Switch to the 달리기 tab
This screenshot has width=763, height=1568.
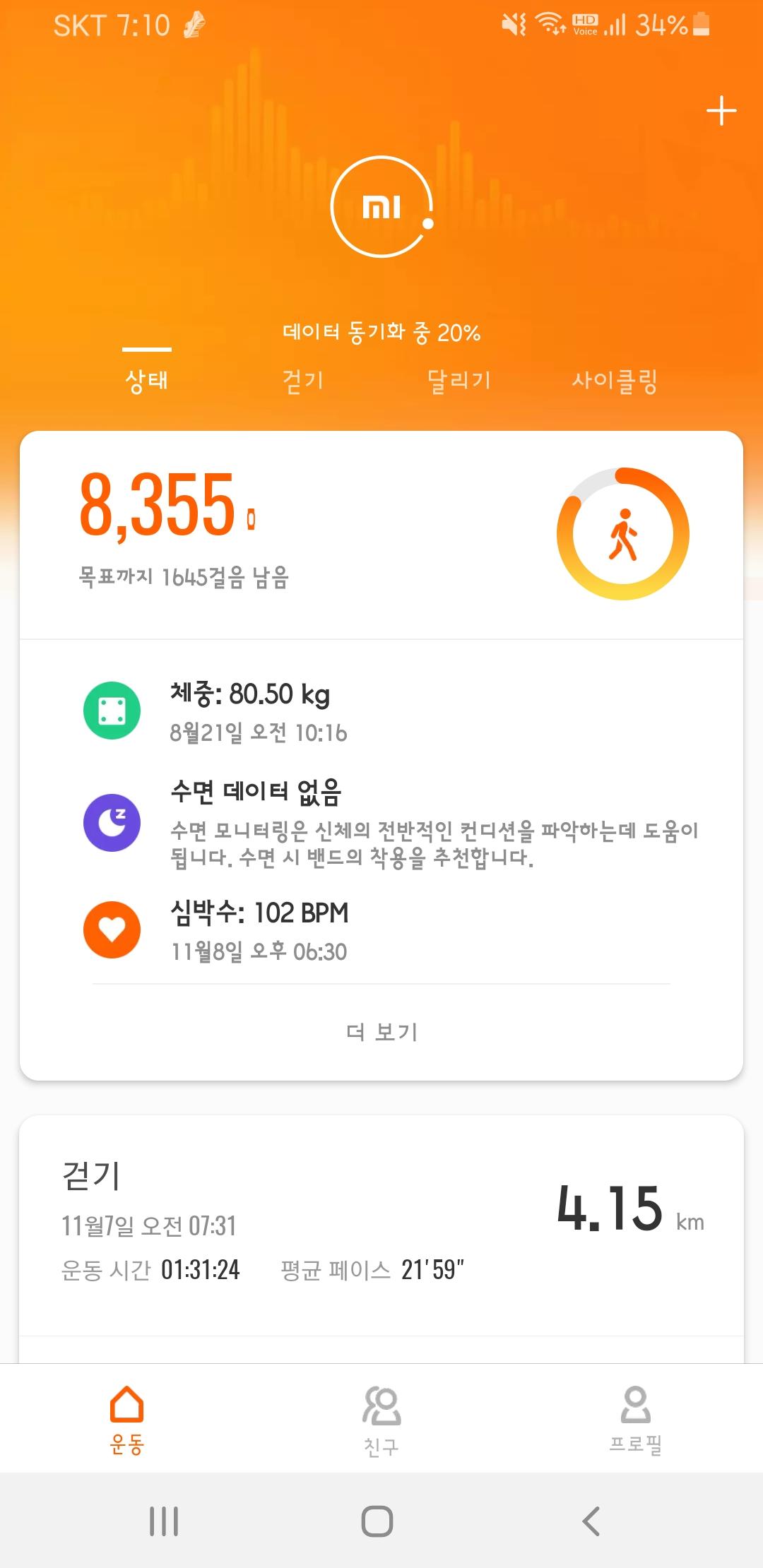coord(459,381)
